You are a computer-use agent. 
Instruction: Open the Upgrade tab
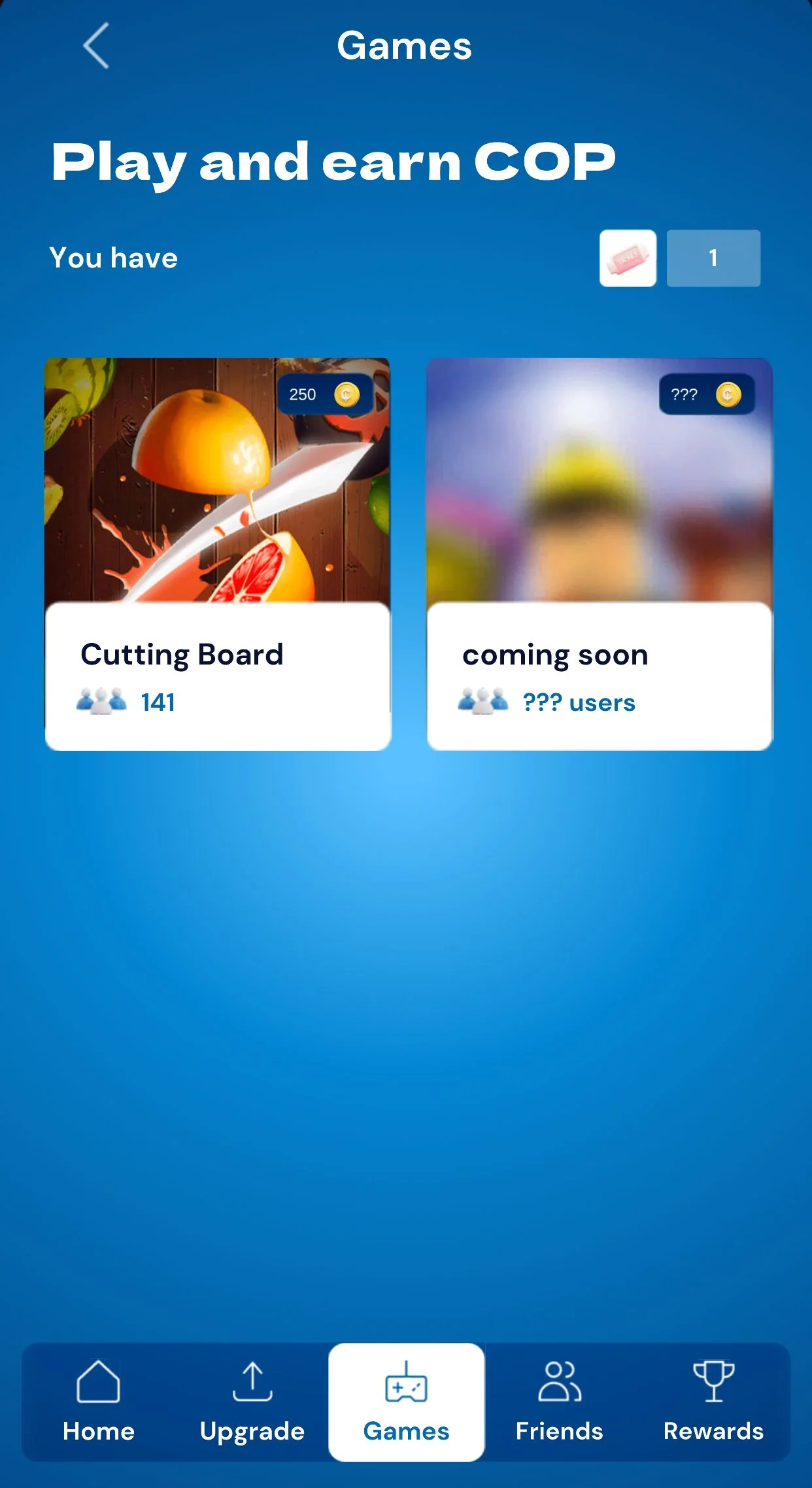252,1402
